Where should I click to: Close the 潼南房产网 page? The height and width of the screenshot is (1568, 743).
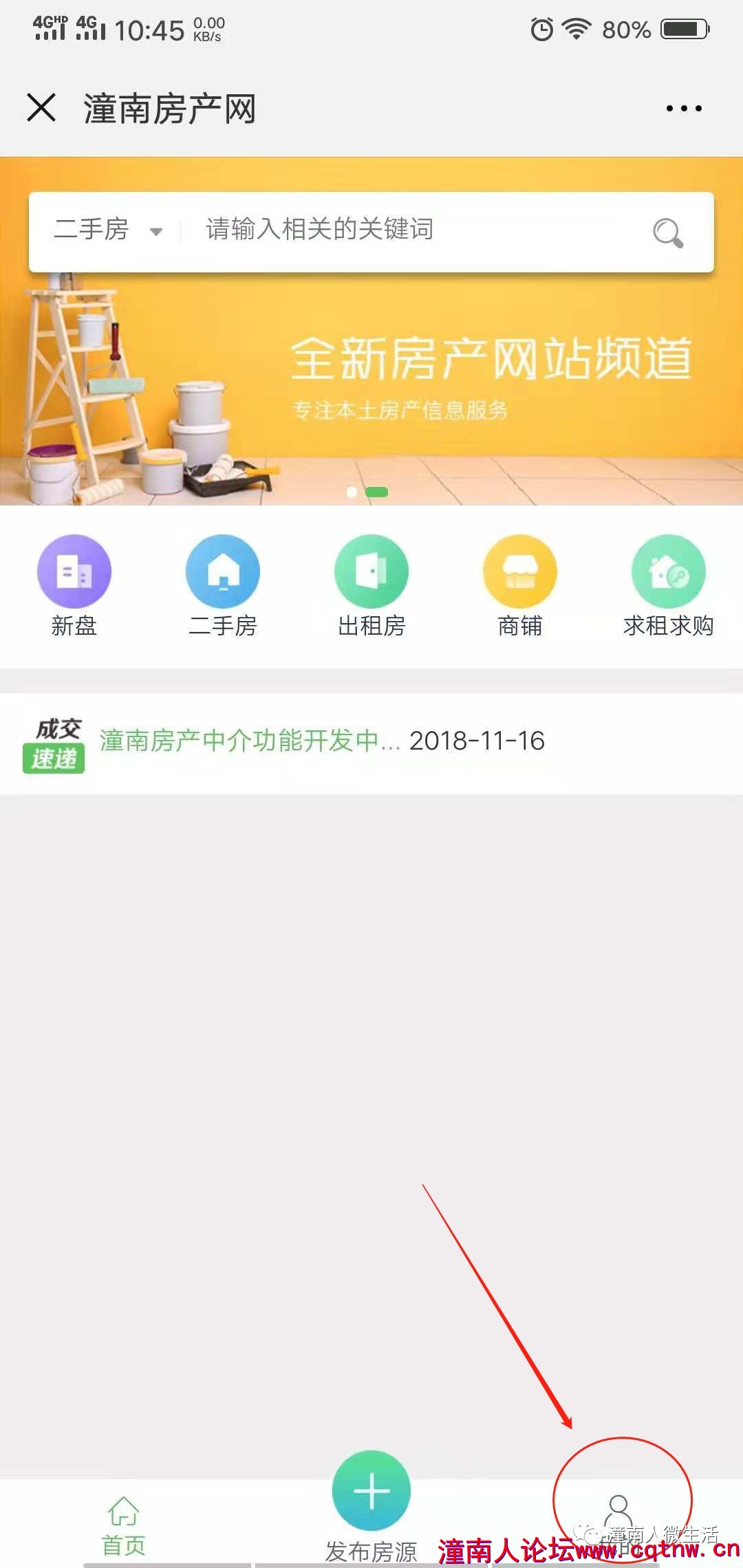coord(41,108)
